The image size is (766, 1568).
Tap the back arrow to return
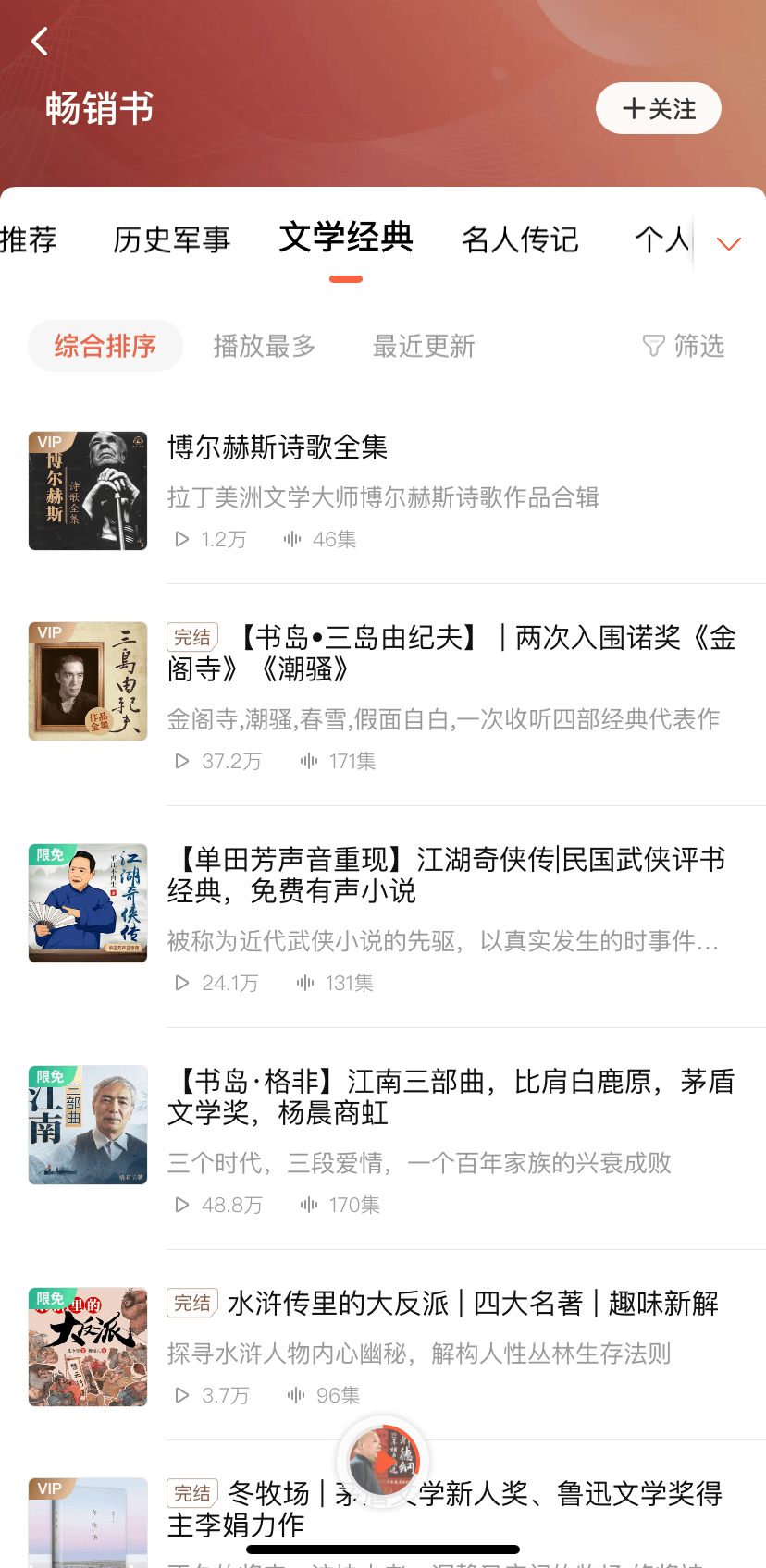(x=39, y=41)
